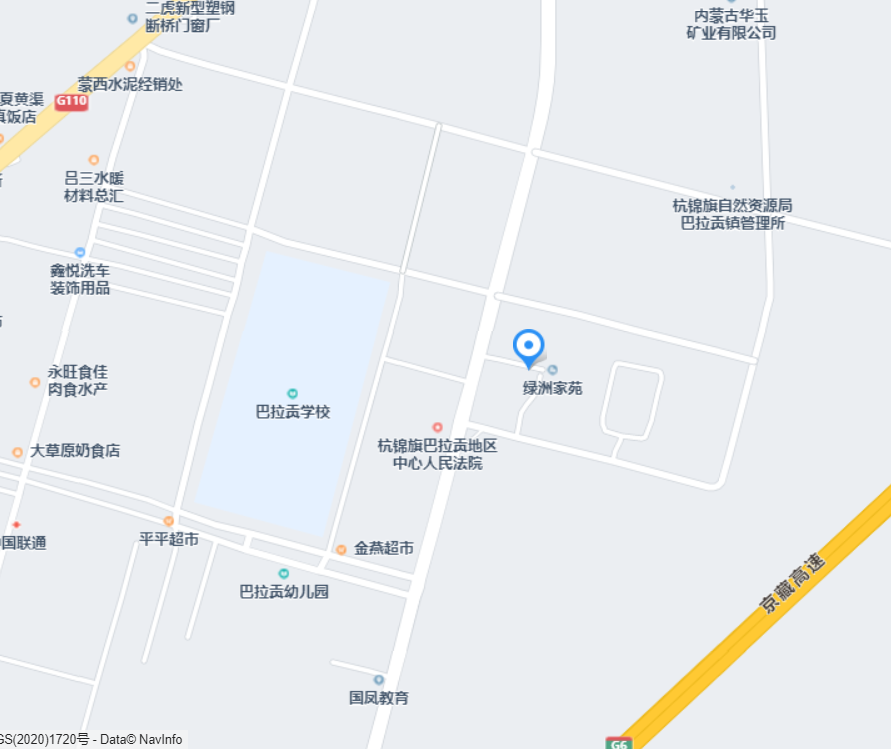891x749 pixels.
Task: Select the 绿洲家苑 place marker
Action: [552, 371]
